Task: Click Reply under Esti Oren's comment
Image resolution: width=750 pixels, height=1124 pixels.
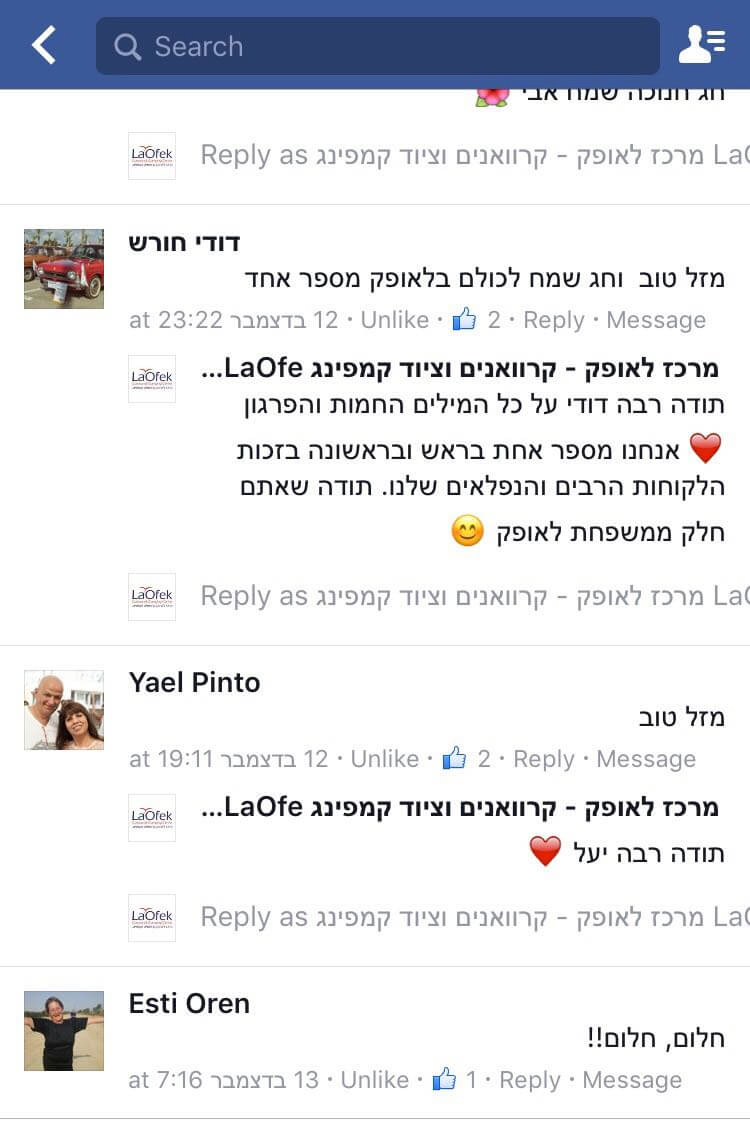Action: [x=530, y=1079]
